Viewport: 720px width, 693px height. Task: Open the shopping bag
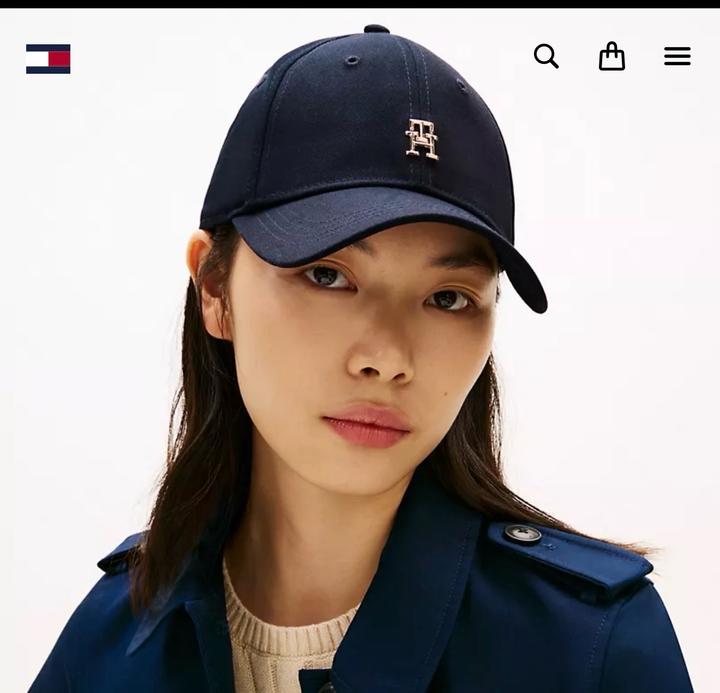click(x=612, y=57)
